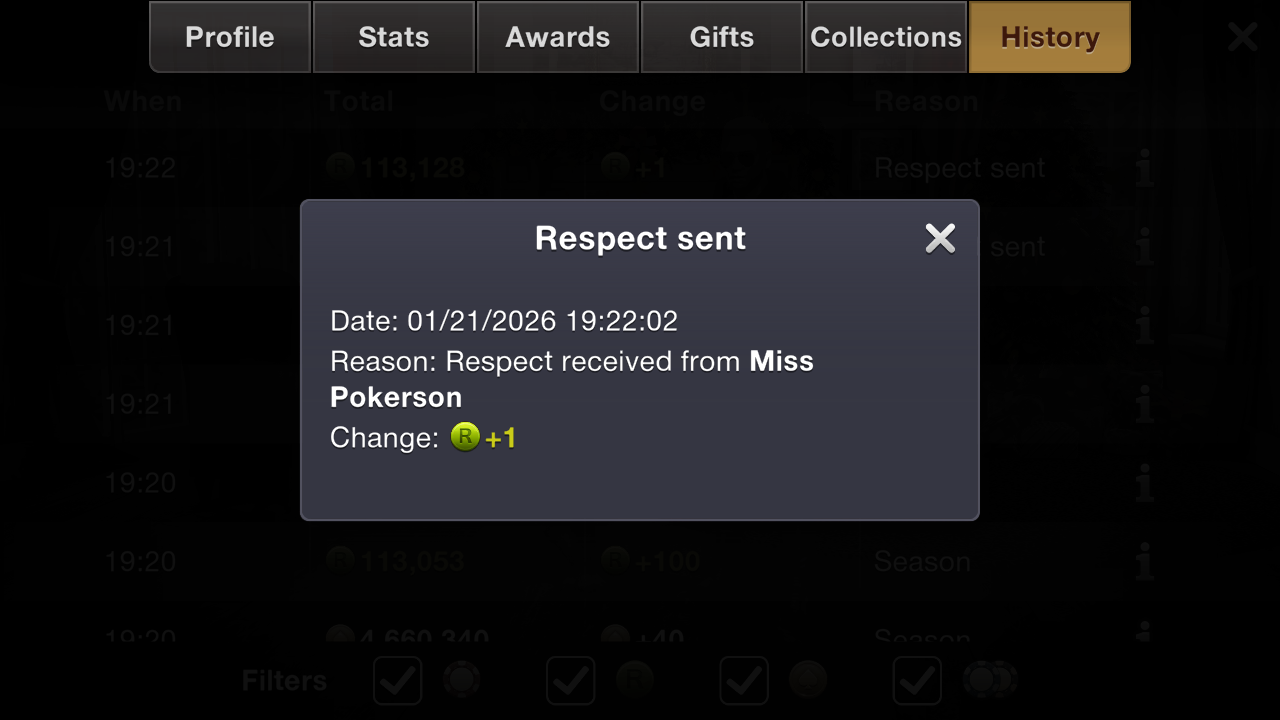Switch to the Awards tab

coord(558,37)
